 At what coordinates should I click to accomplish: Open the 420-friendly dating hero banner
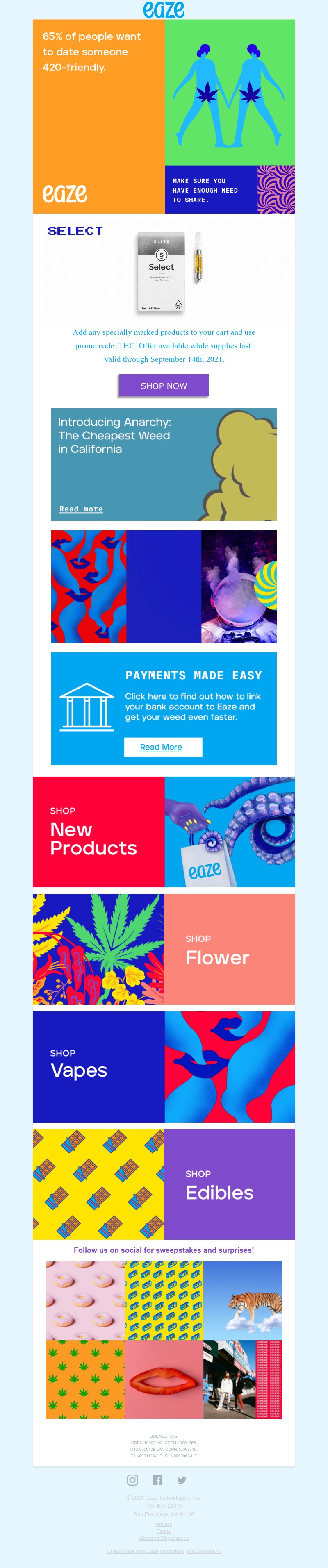[x=164, y=116]
